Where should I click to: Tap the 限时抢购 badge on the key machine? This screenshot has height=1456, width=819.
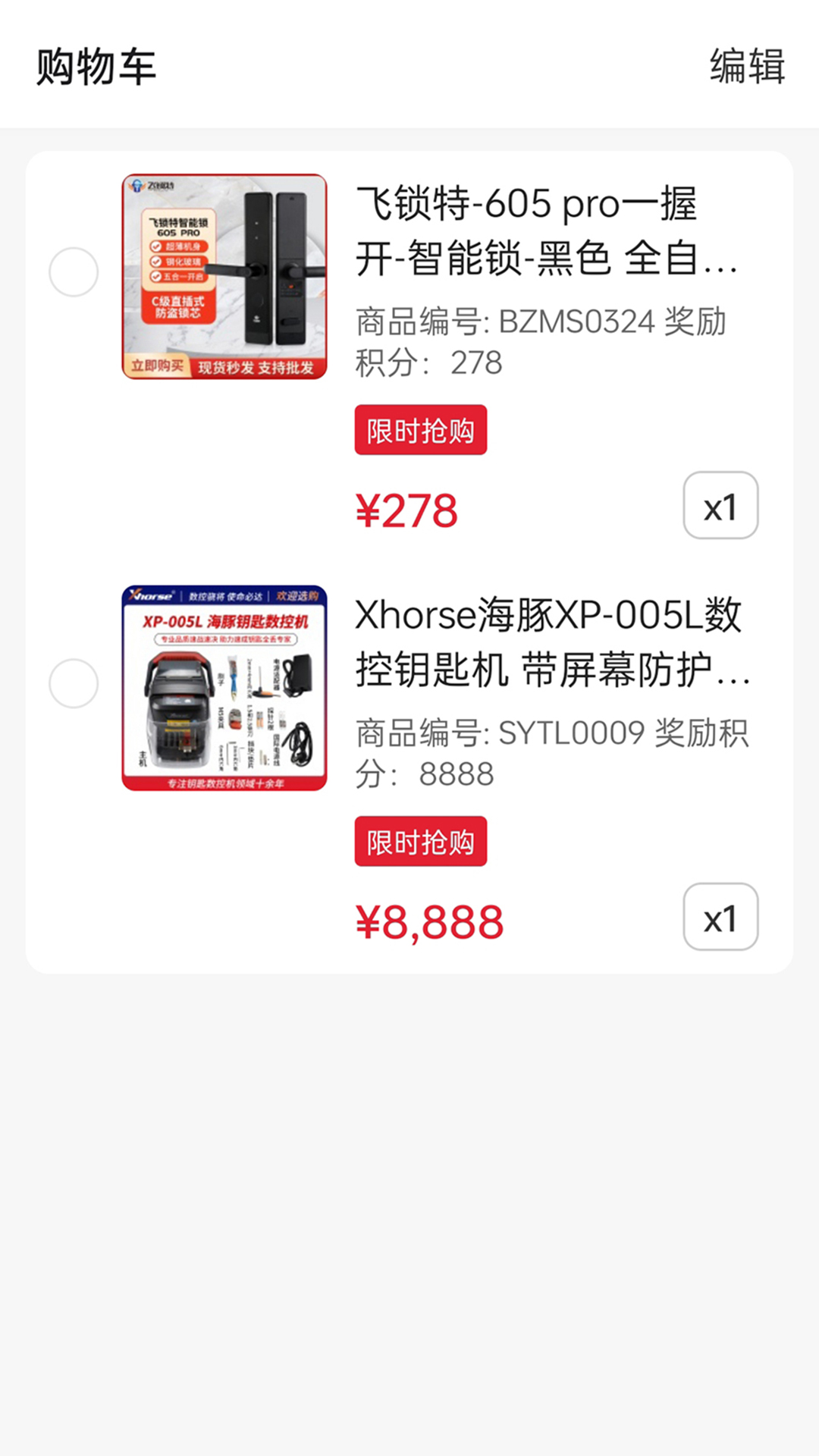(x=421, y=842)
